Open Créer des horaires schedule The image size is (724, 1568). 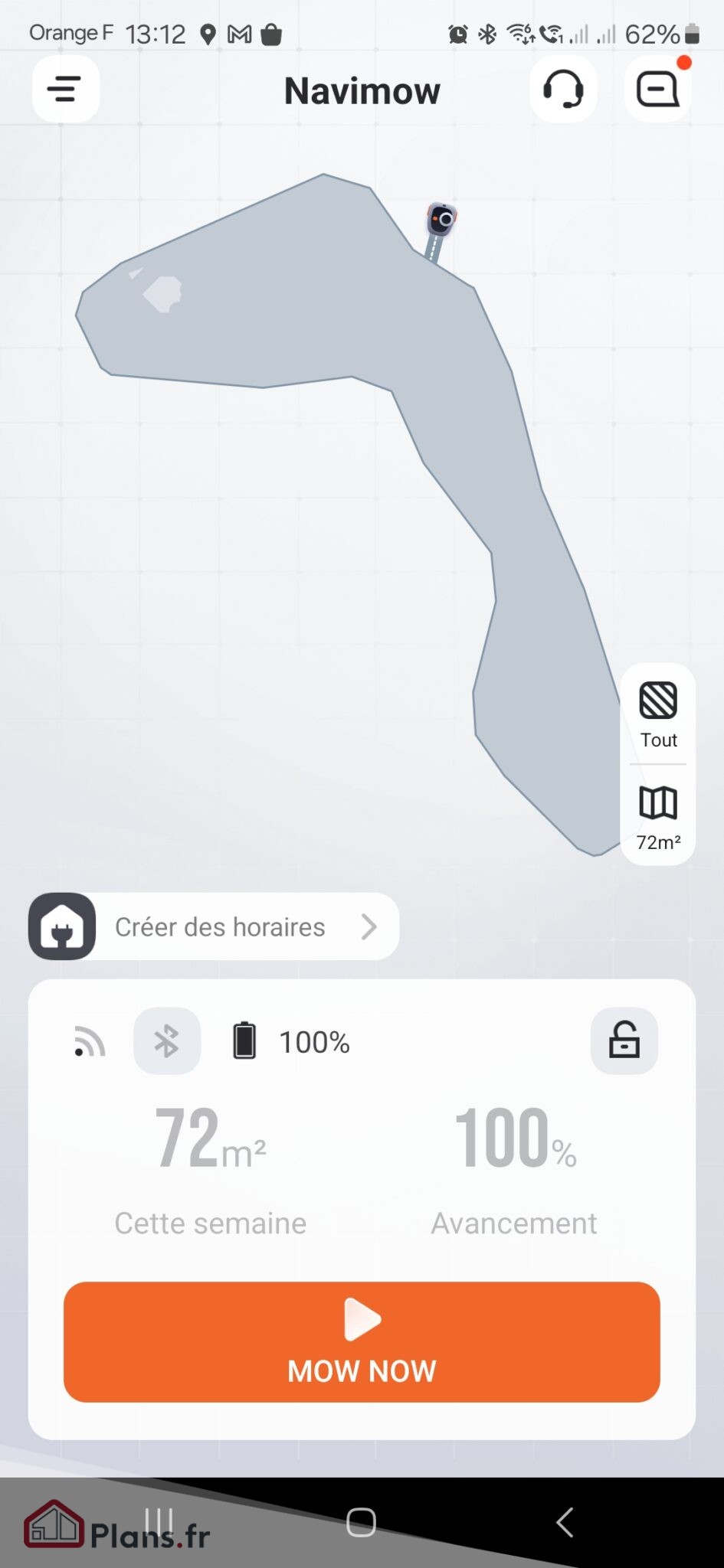[x=219, y=926]
